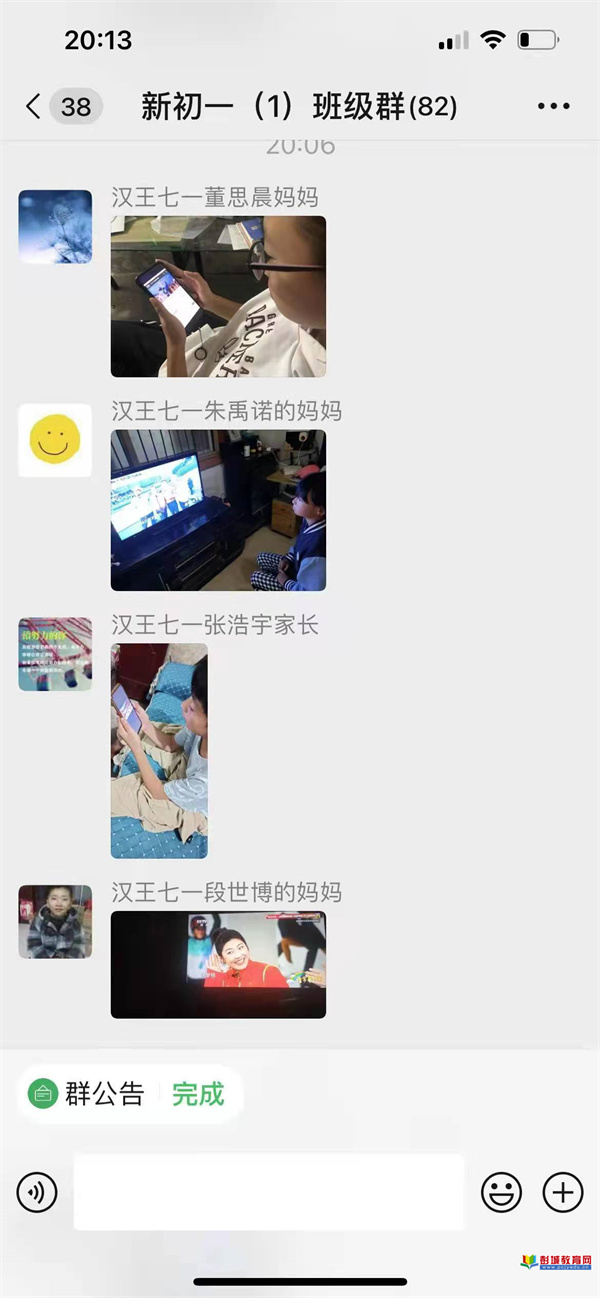Image resolution: width=600 pixels, height=1298 pixels.
Task: Open the emoji sticker panel
Action: point(502,1192)
